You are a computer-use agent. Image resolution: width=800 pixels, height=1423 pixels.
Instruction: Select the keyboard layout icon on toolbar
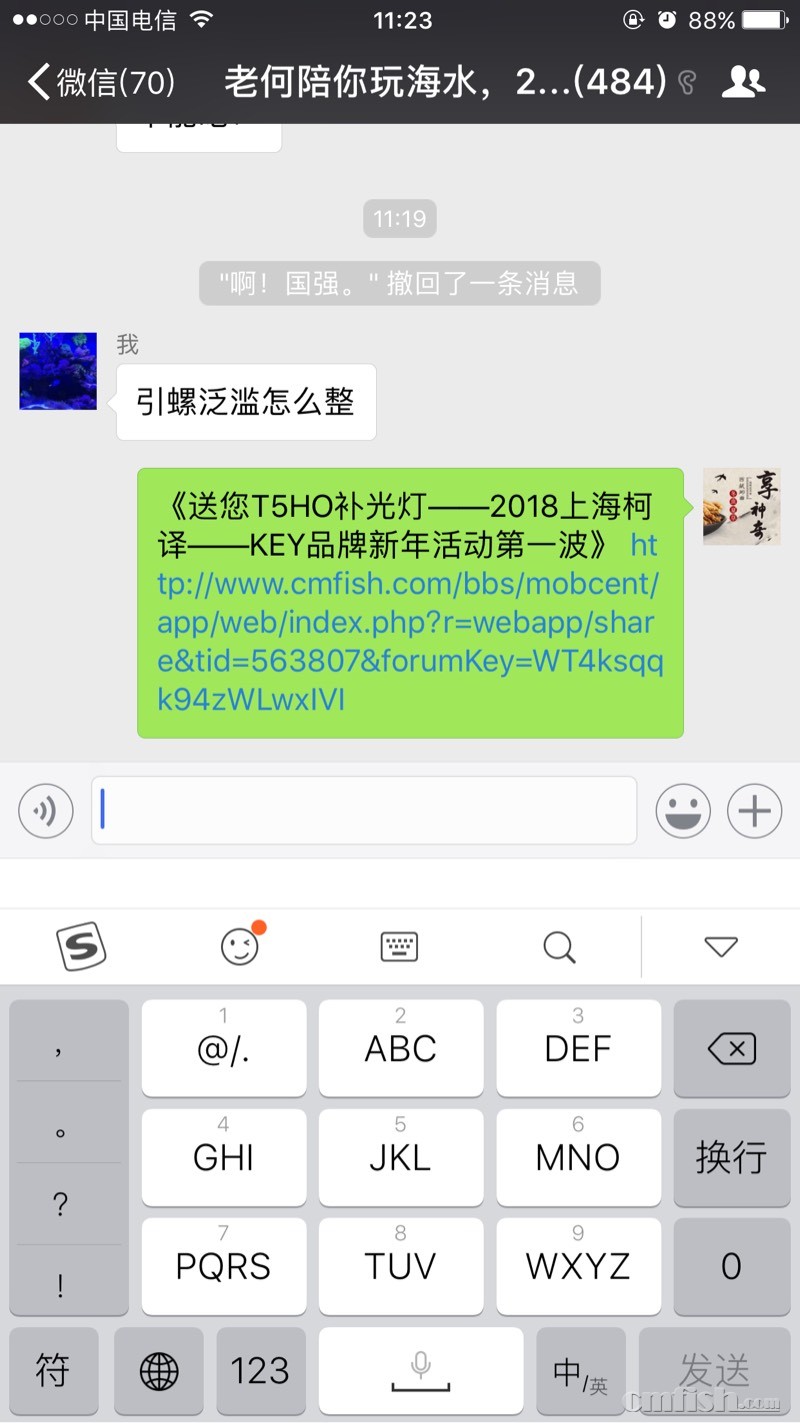pos(399,946)
